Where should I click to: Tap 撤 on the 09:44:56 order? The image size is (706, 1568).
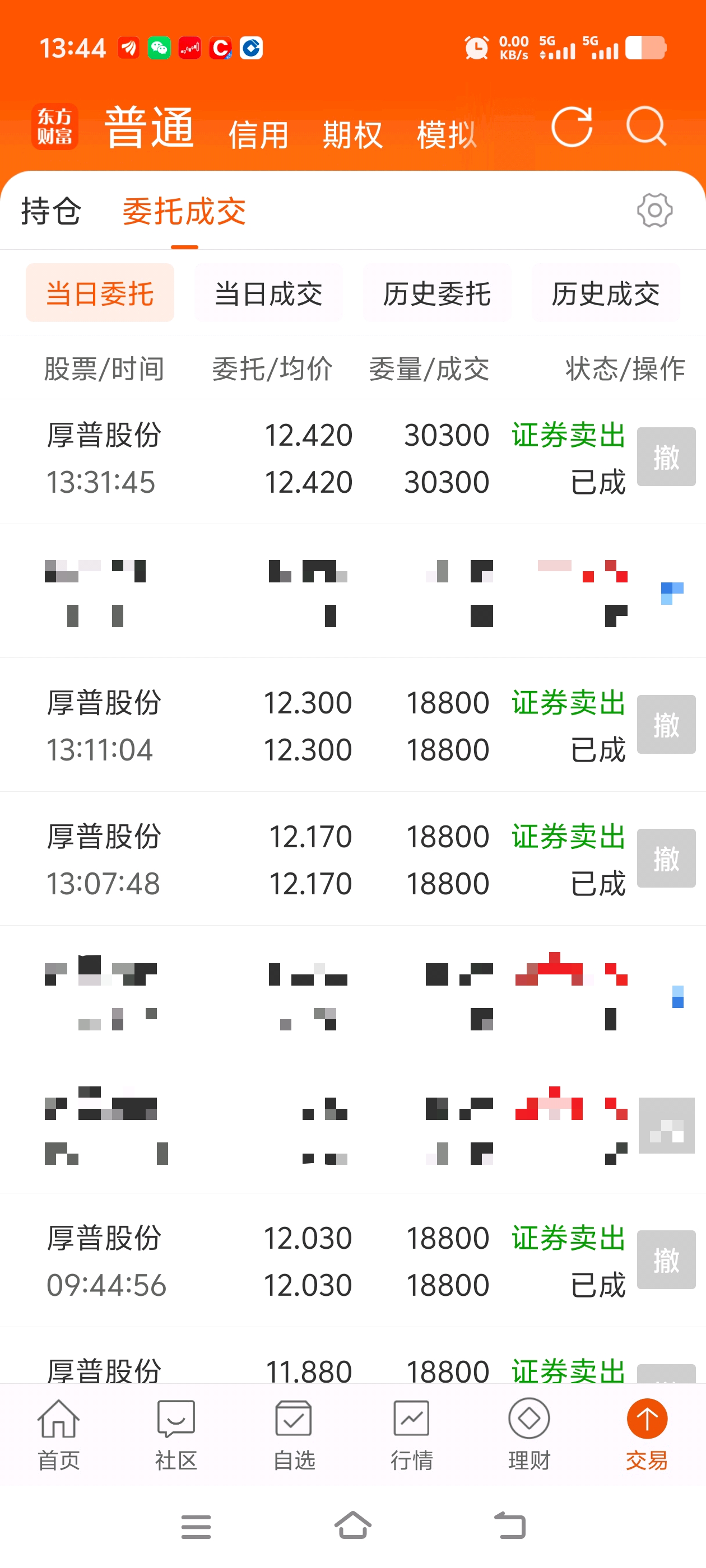click(x=666, y=1260)
